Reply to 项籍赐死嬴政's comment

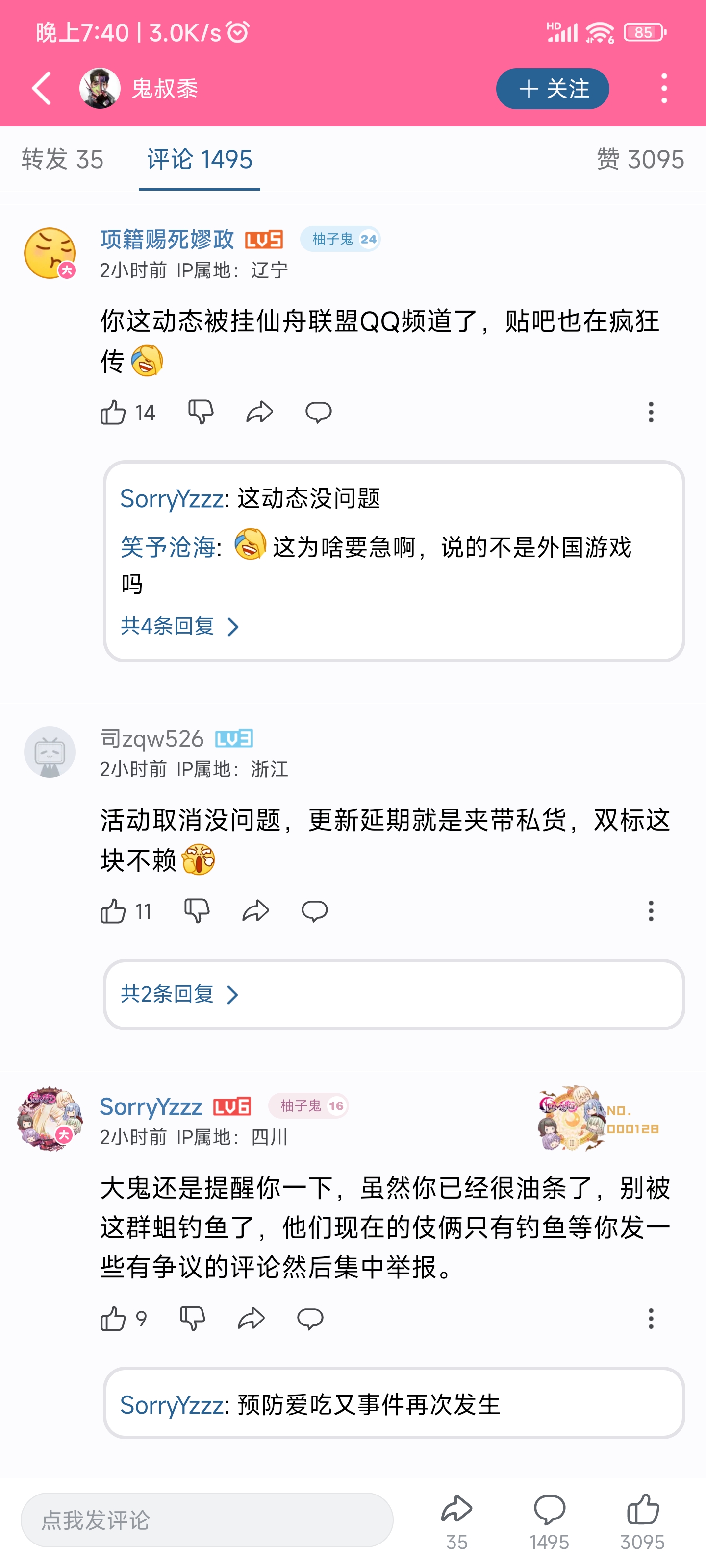coord(318,412)
